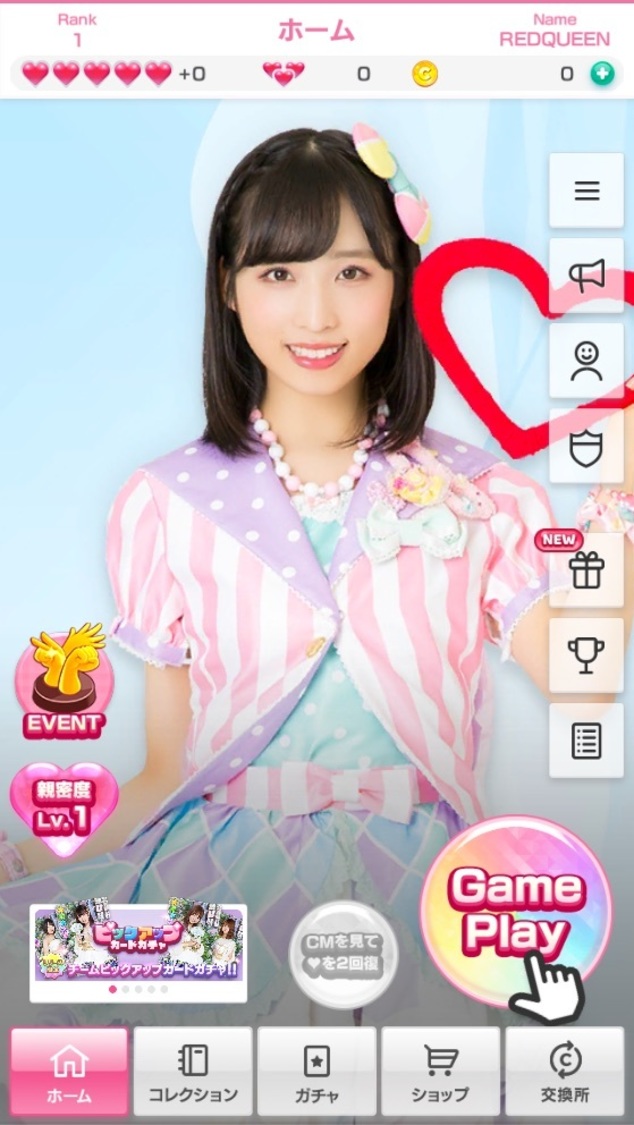The height and width of the screenshot is (1125, 634).
Task: Open the 親密度 Lv.1 heart
Action: pos(63,808)
